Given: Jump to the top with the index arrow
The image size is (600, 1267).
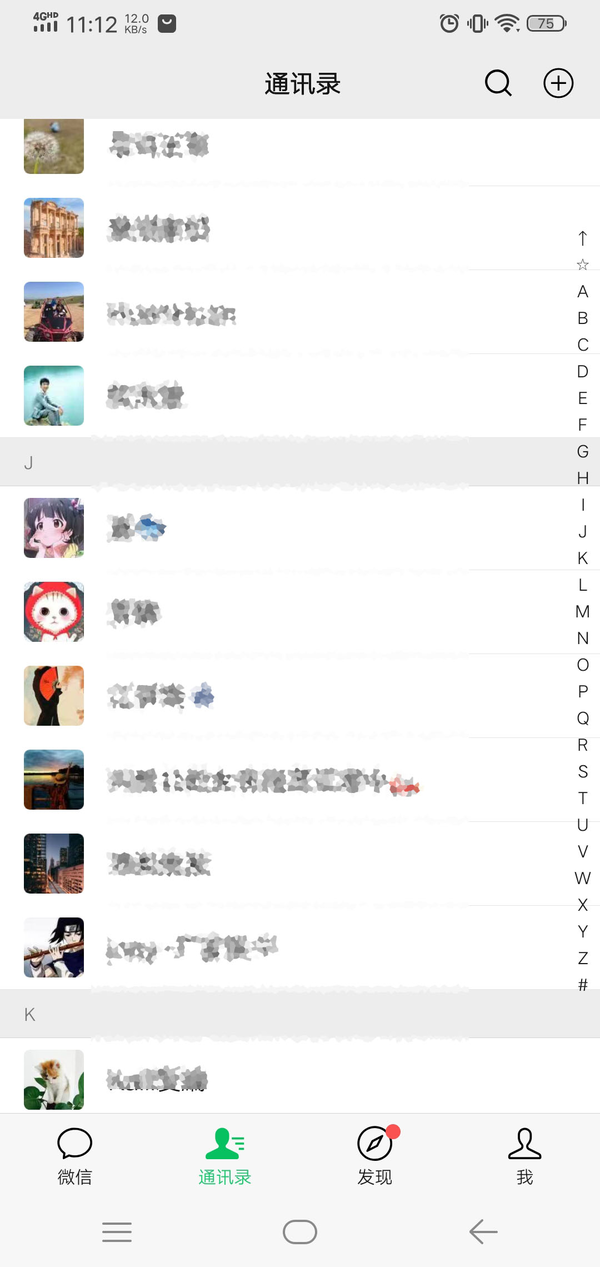Looking at the screenshot, I should point(583,238).
